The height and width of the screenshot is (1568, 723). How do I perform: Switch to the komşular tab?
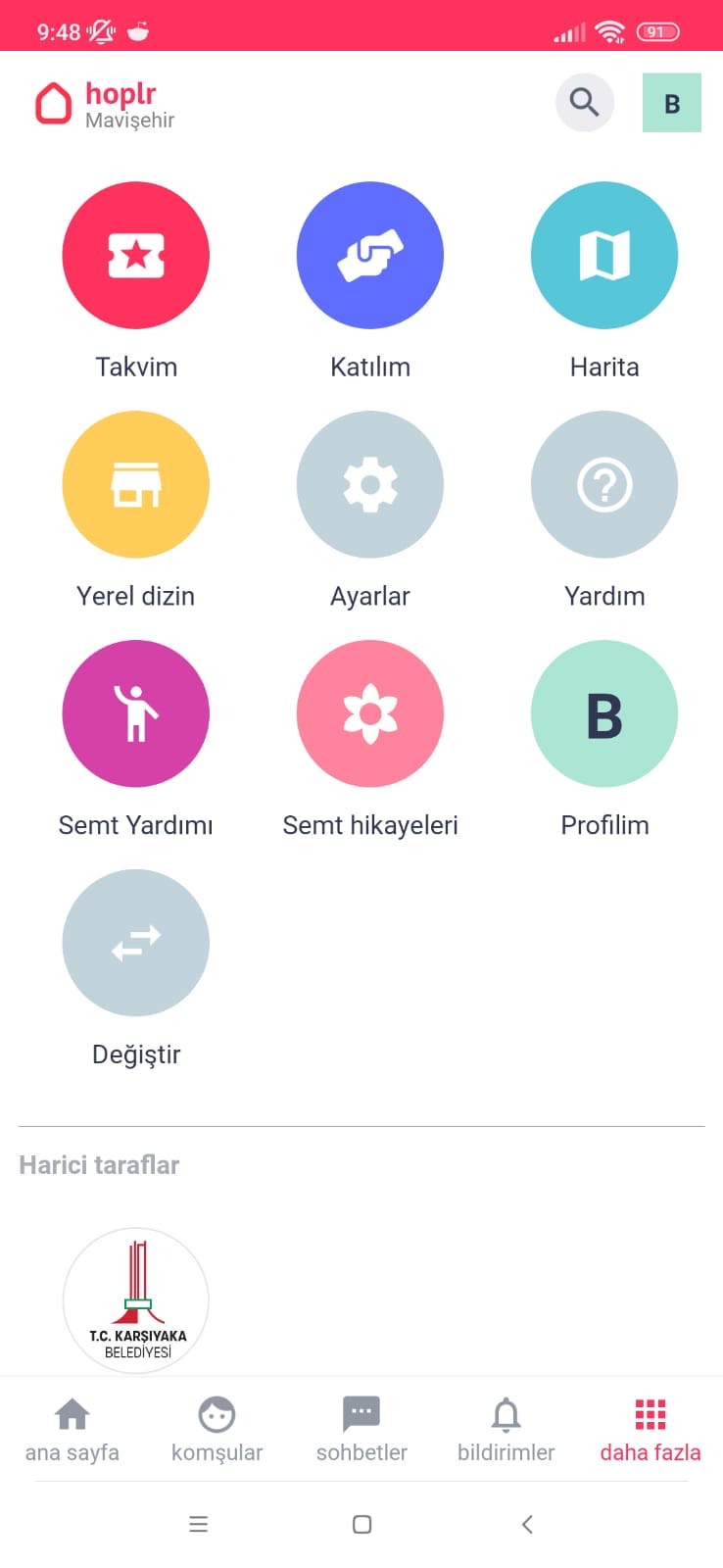pyautogui.click(x=217, y=1429)
